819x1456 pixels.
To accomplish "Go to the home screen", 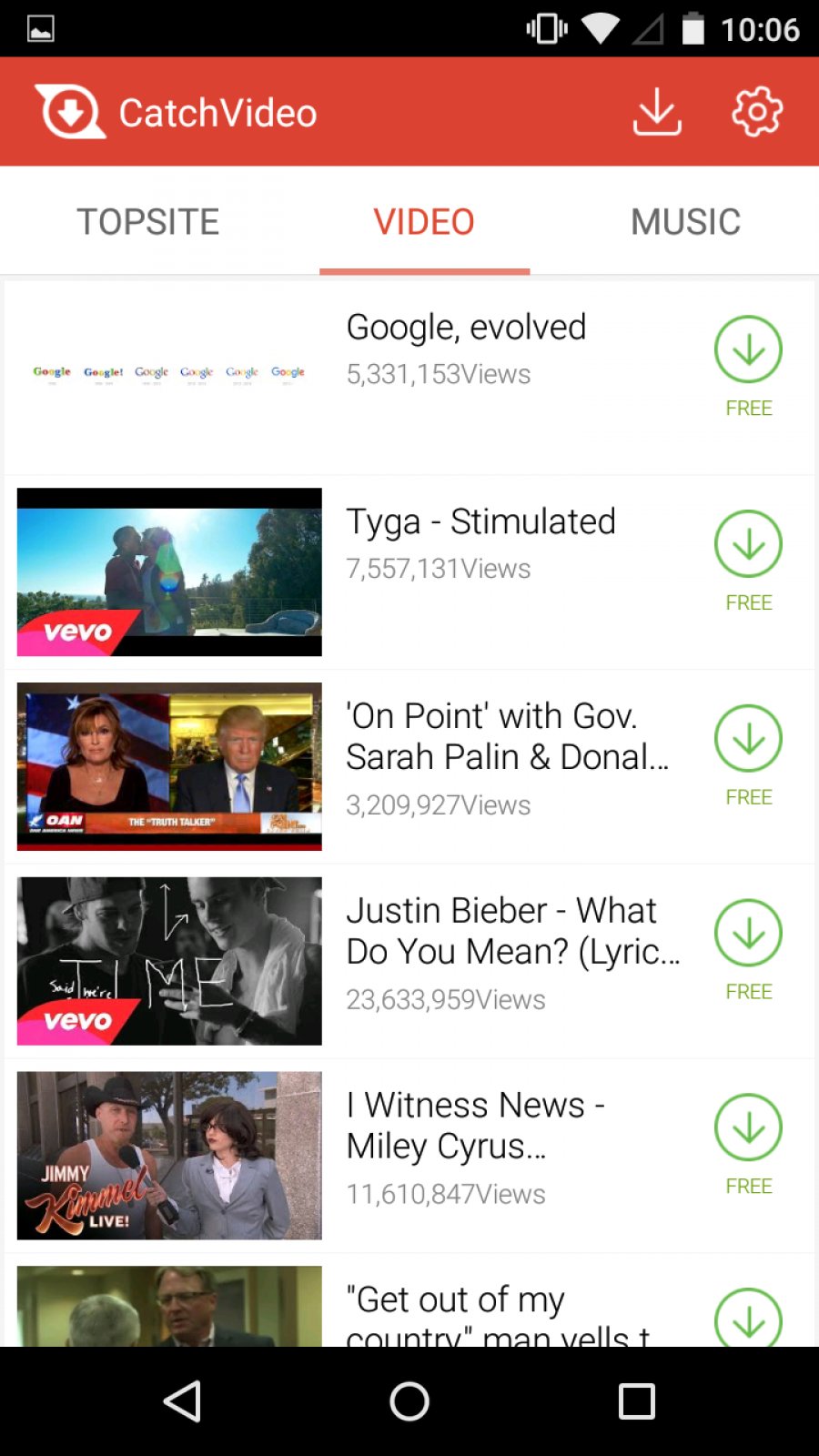I will pyautogui.click(x=409, y=1401).
